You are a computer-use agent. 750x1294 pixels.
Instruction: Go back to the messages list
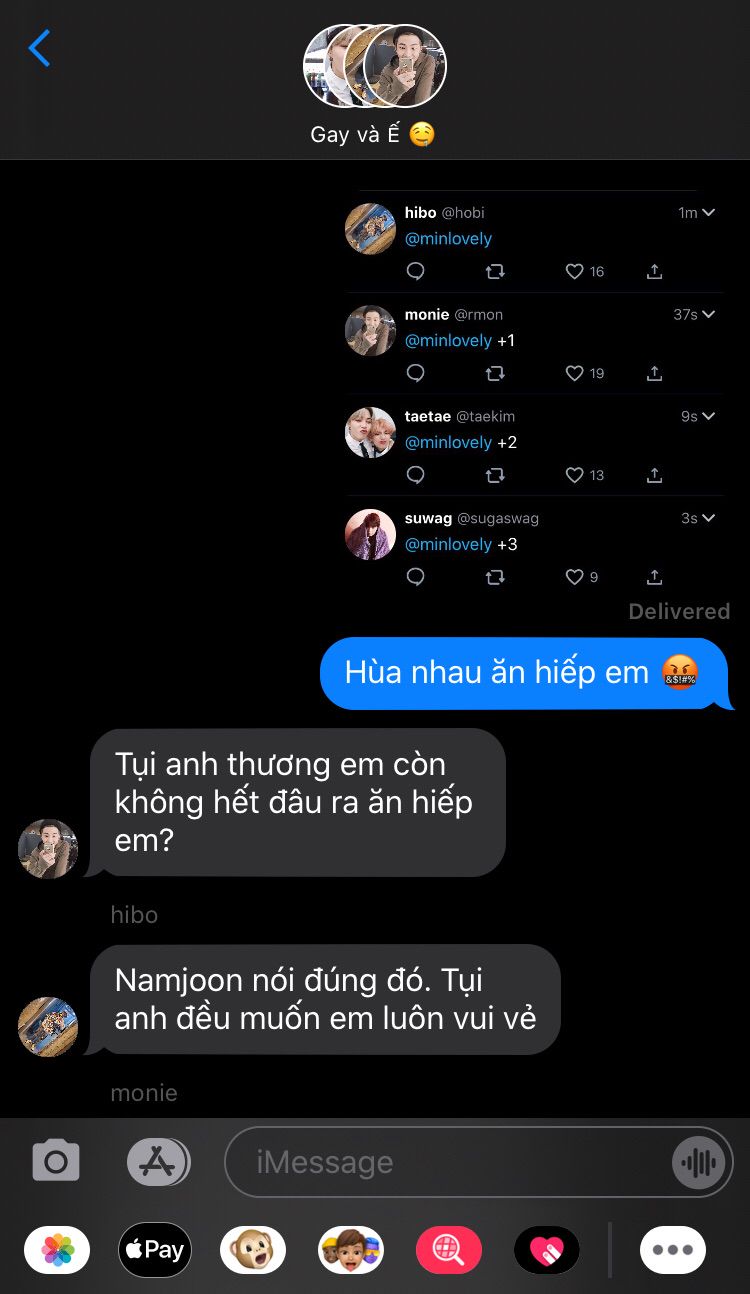point(39,48)
